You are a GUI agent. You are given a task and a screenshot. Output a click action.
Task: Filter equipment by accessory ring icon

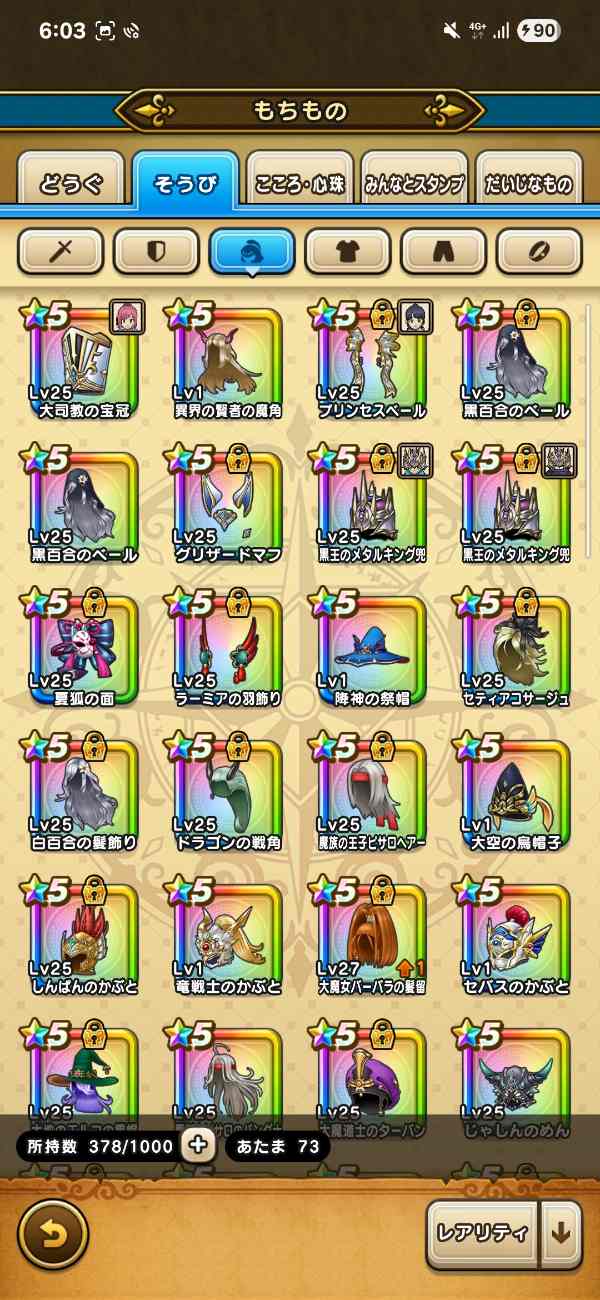[539, 251]
